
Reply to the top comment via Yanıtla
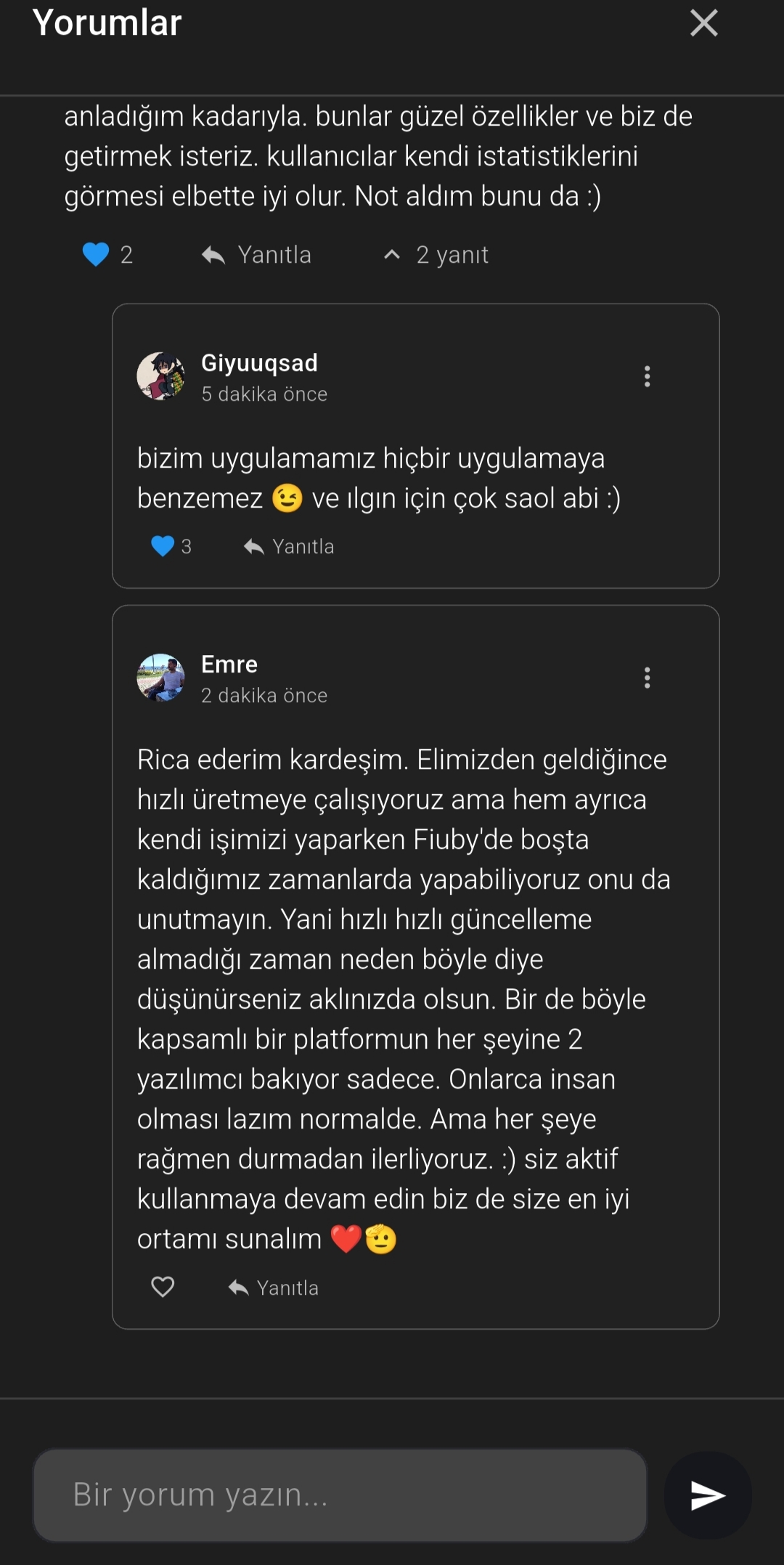click(257, 255)
